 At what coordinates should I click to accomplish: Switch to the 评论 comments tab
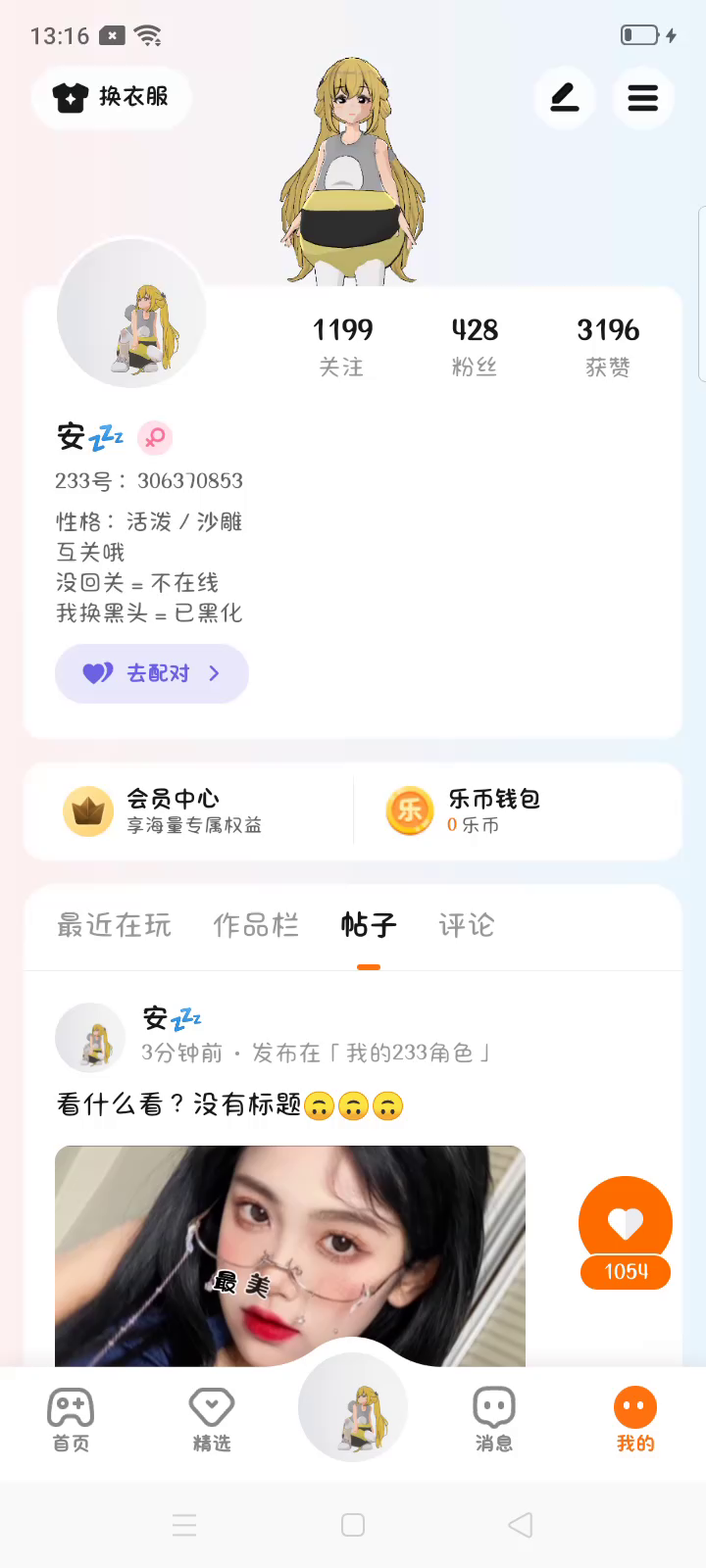467,925
